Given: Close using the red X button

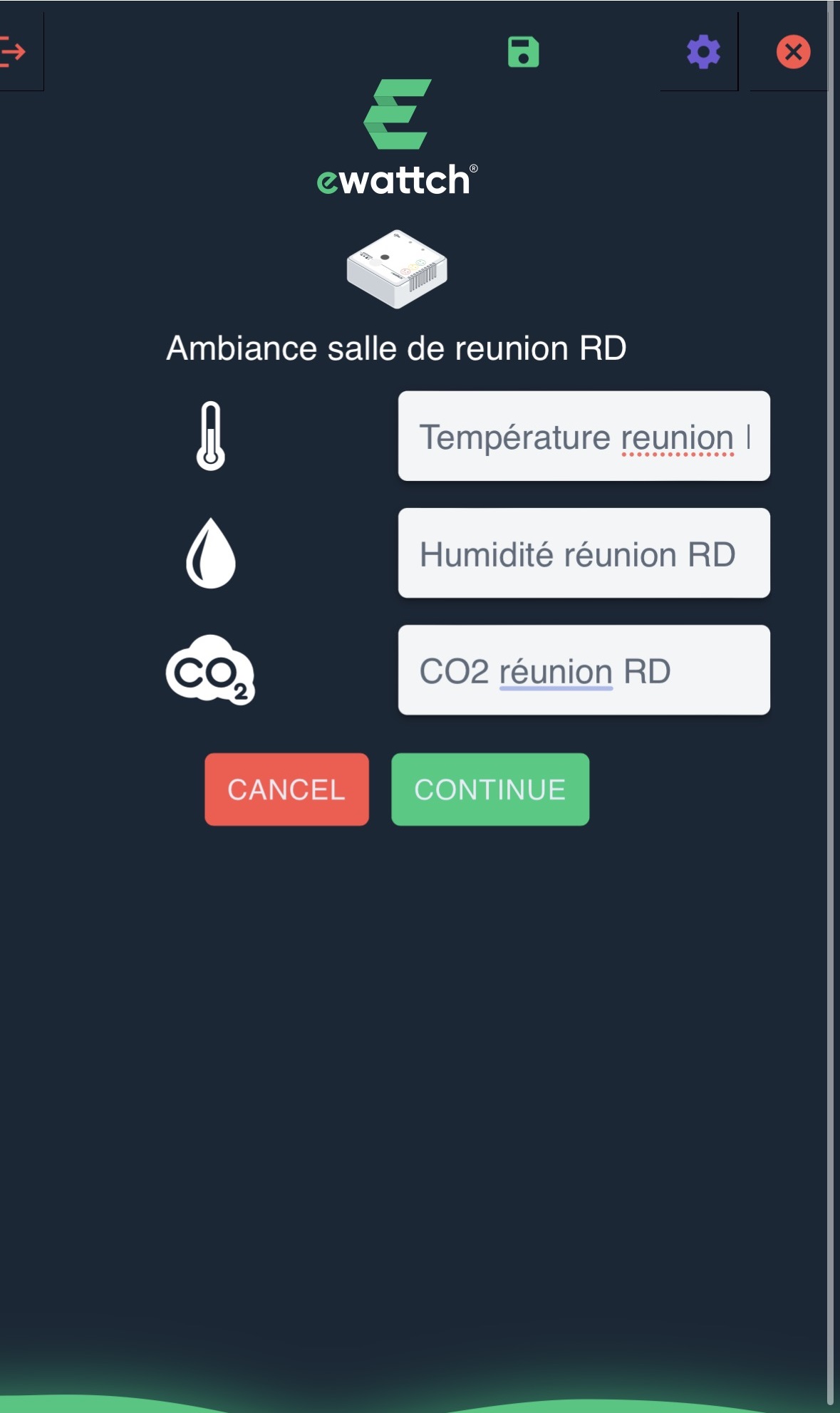Looking at the screenshot, I should tap(793, 52).
